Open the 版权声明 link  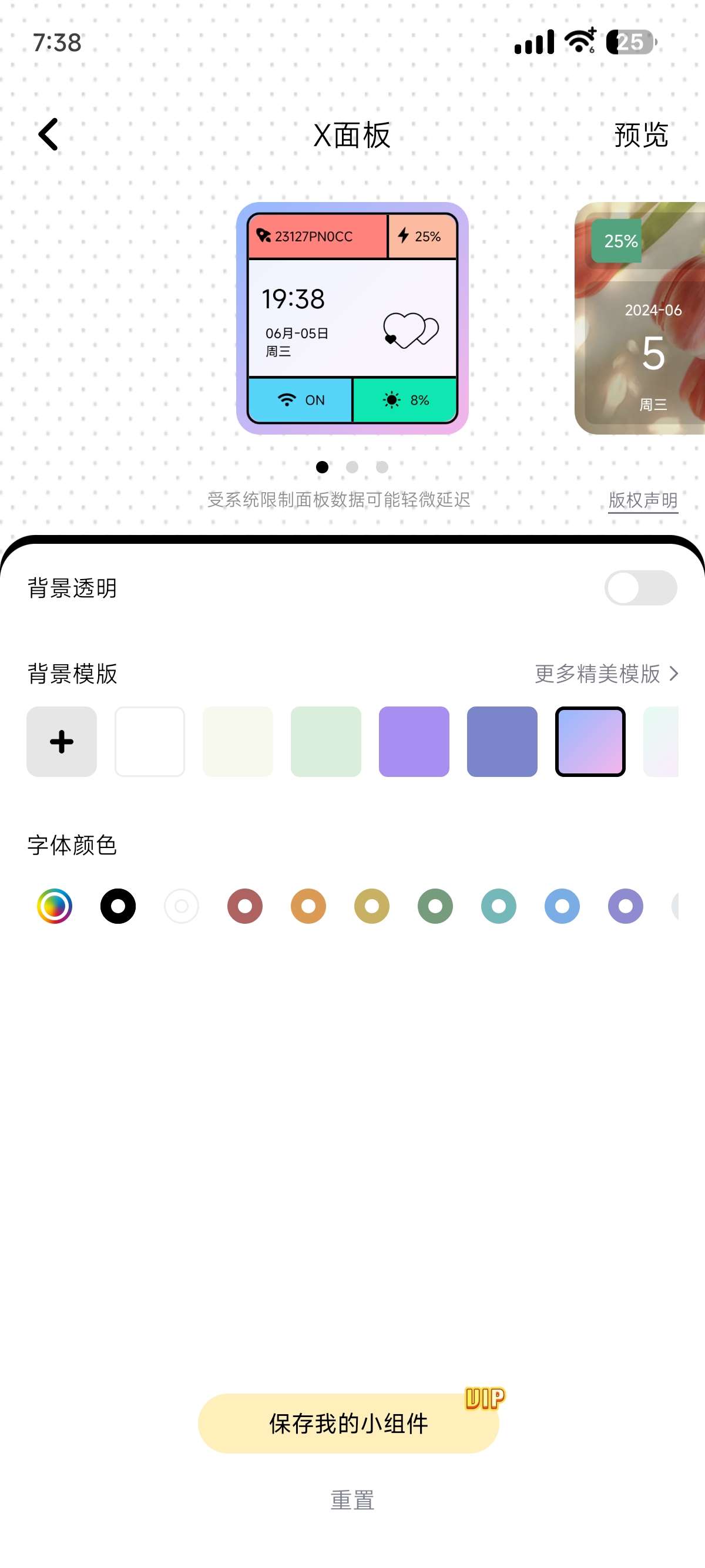[x=642, y=500]
